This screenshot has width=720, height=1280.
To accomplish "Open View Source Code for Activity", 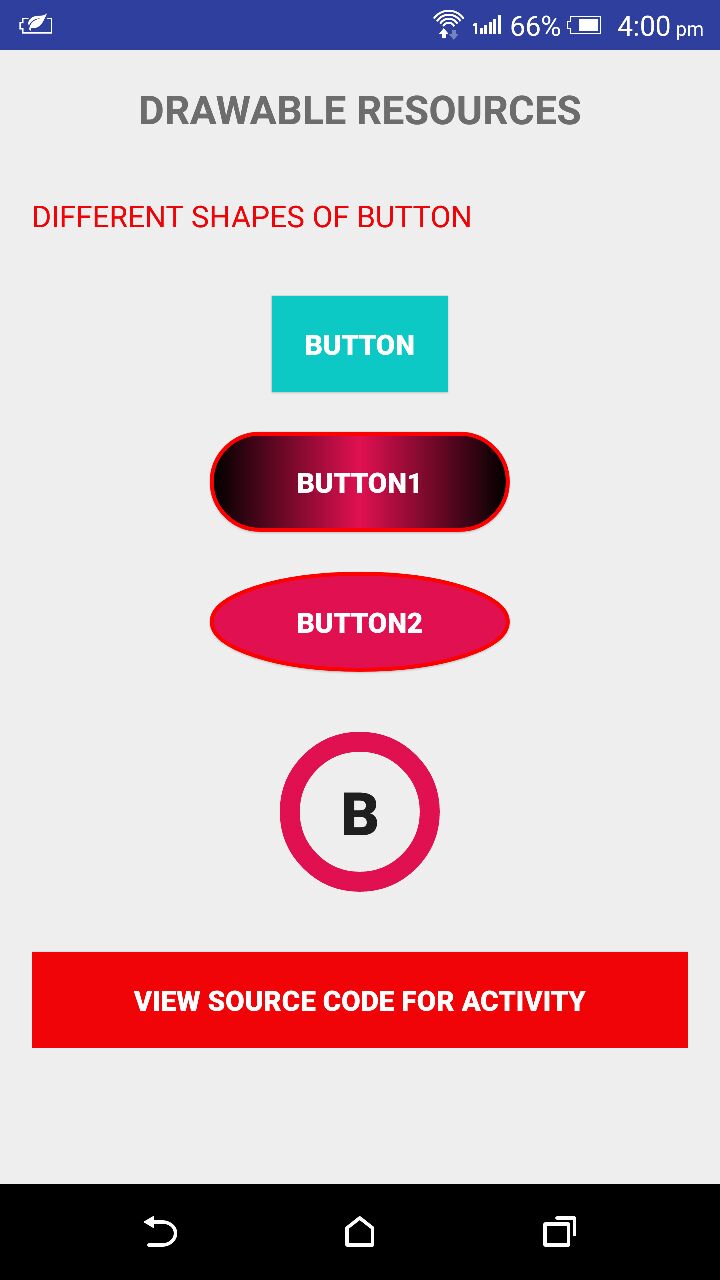I will 360,1000.
